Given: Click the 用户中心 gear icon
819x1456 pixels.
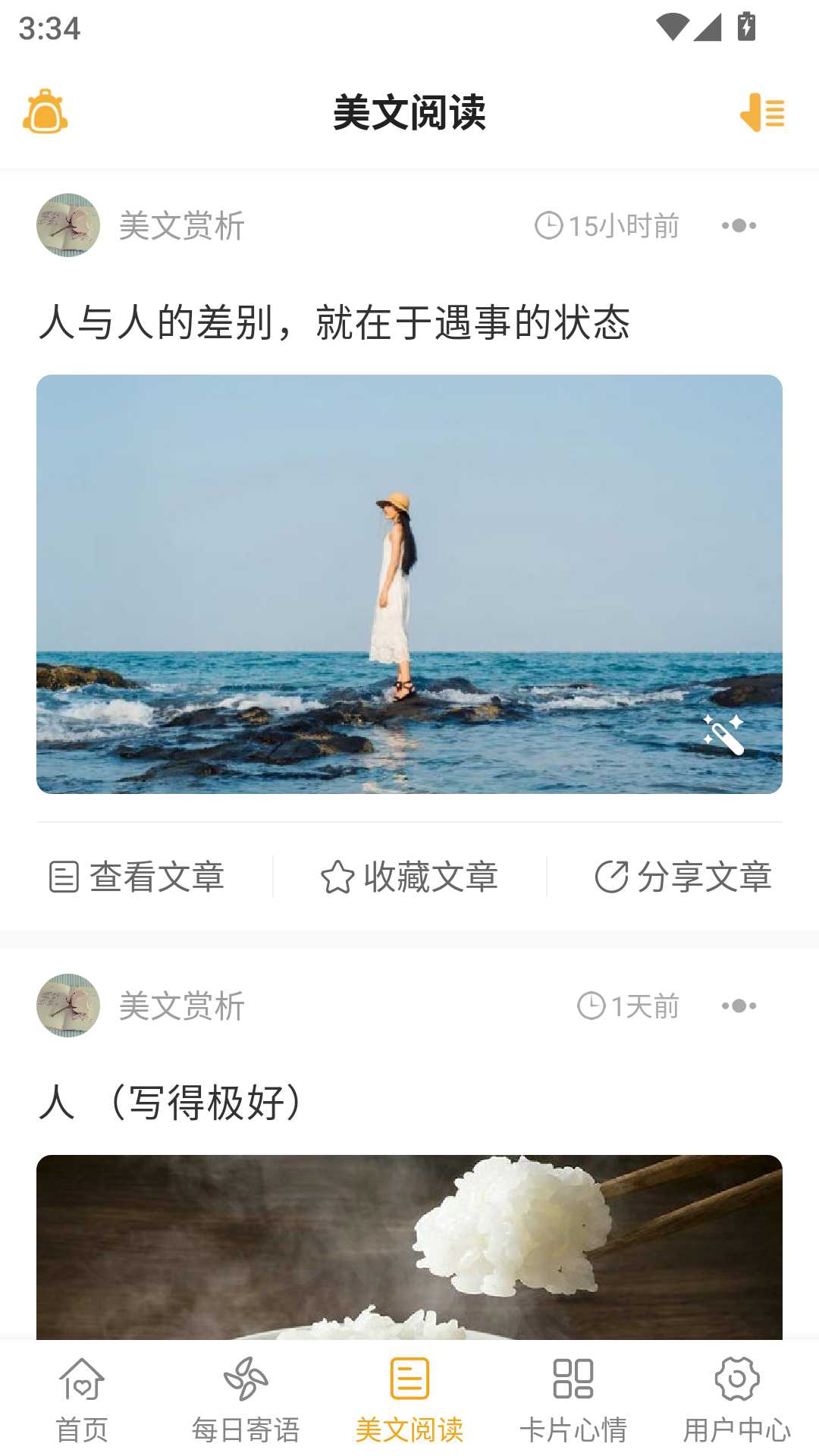Looking at the screenshot, I should 737,1382.
